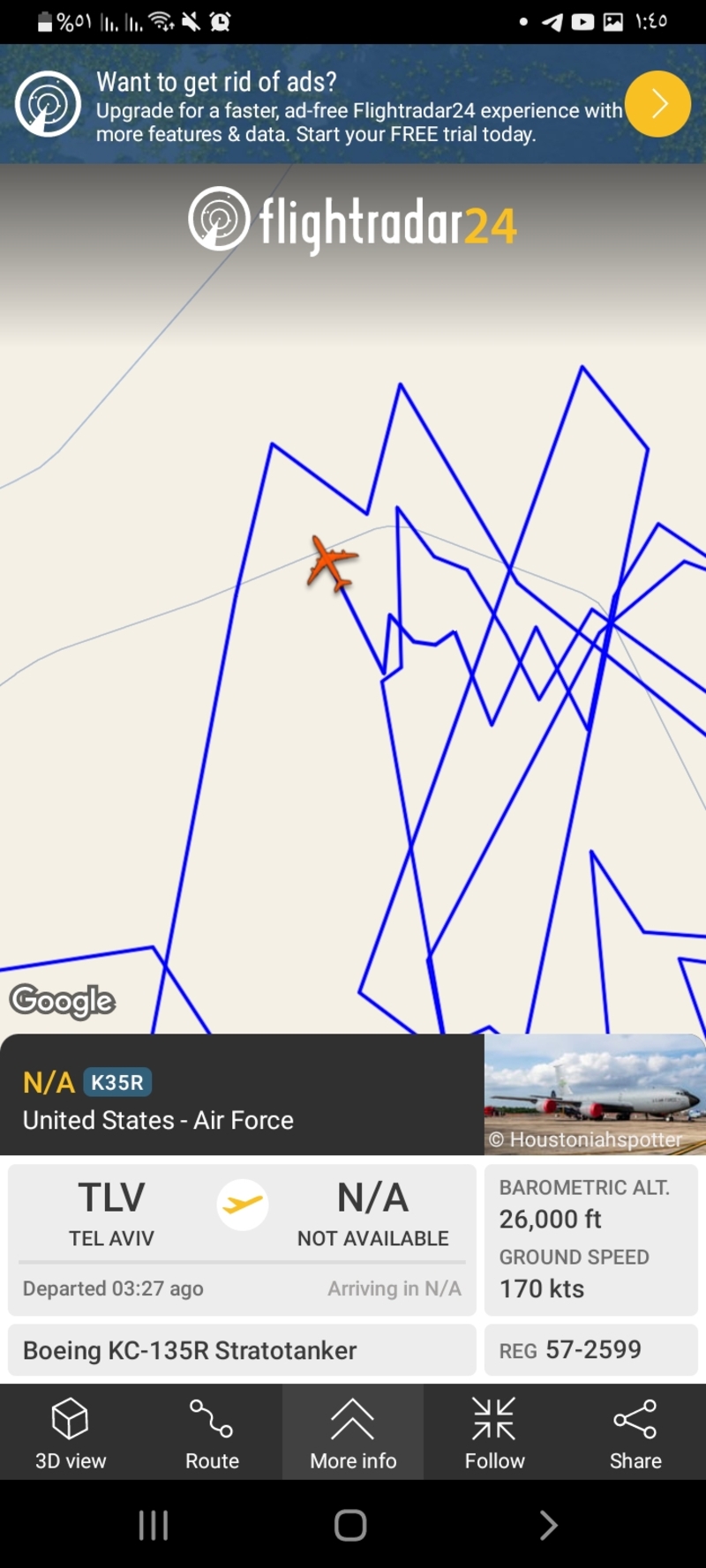Go to the system home screen

[350, 1525]
